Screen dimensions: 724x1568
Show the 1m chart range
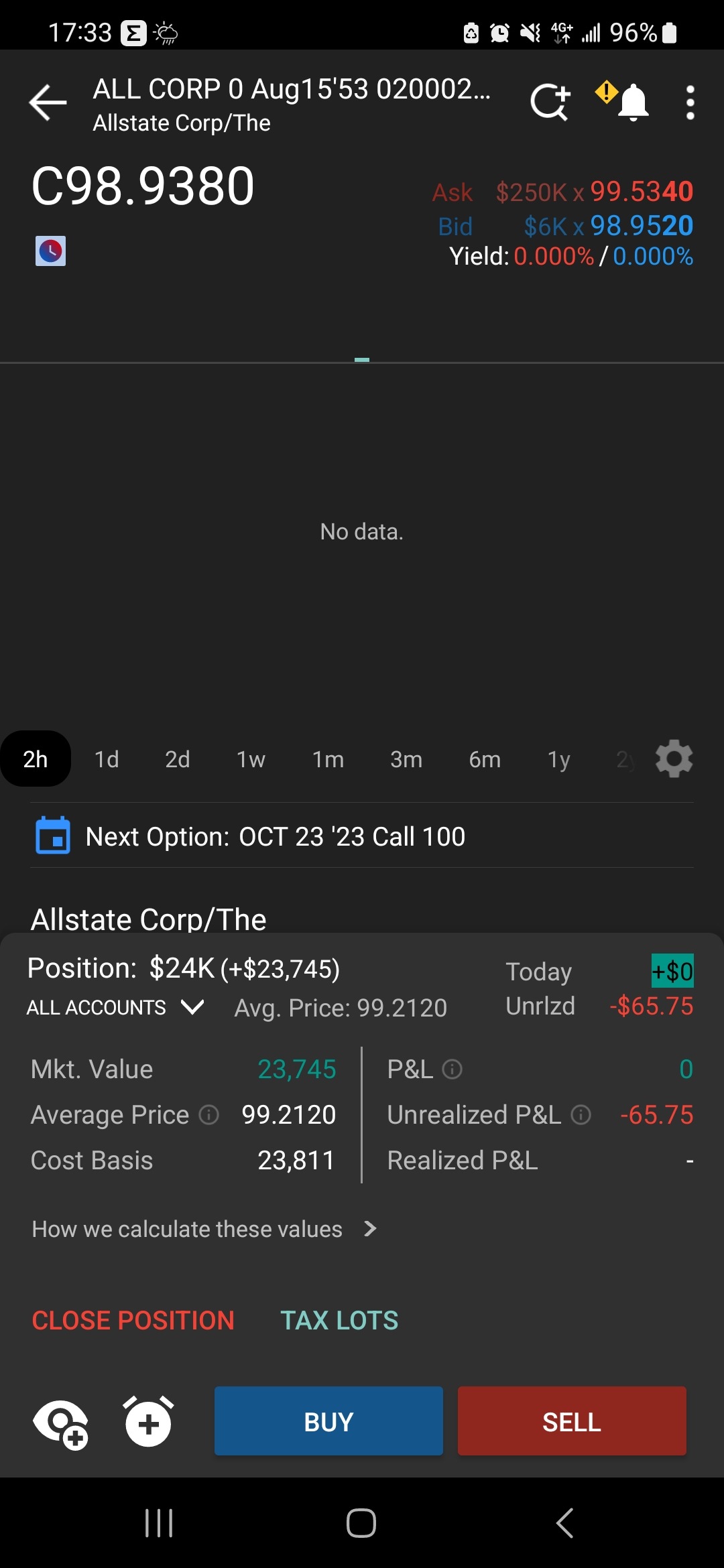tap(328, 759)
